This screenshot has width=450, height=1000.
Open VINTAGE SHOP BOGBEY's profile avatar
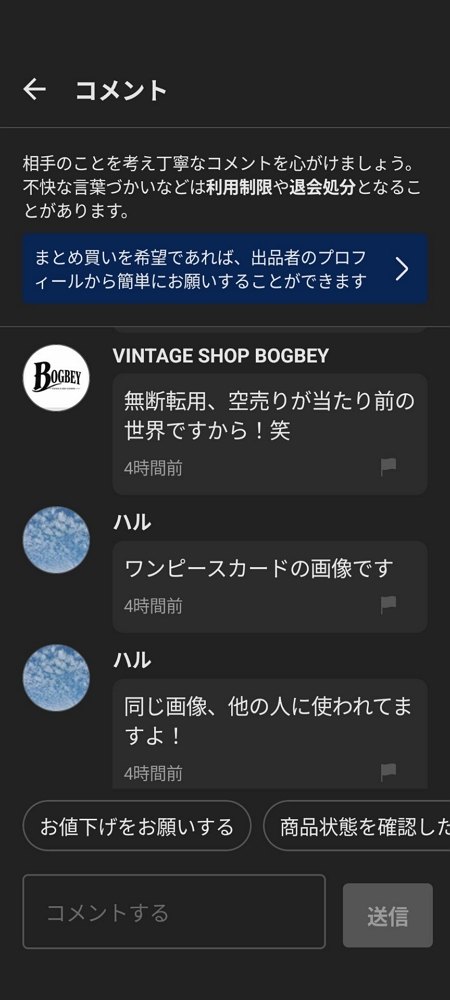click(56, 378)
